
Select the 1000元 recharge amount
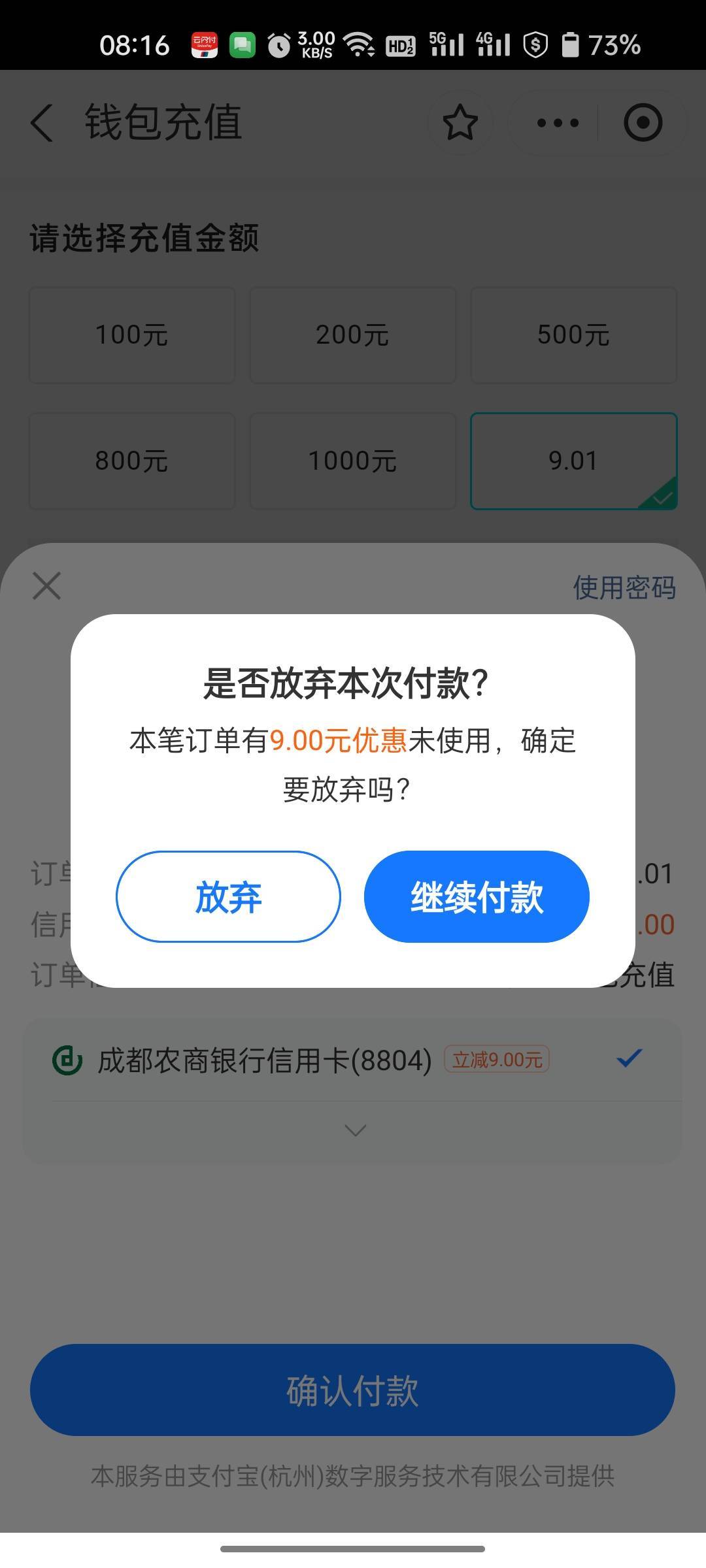point(353,461)
